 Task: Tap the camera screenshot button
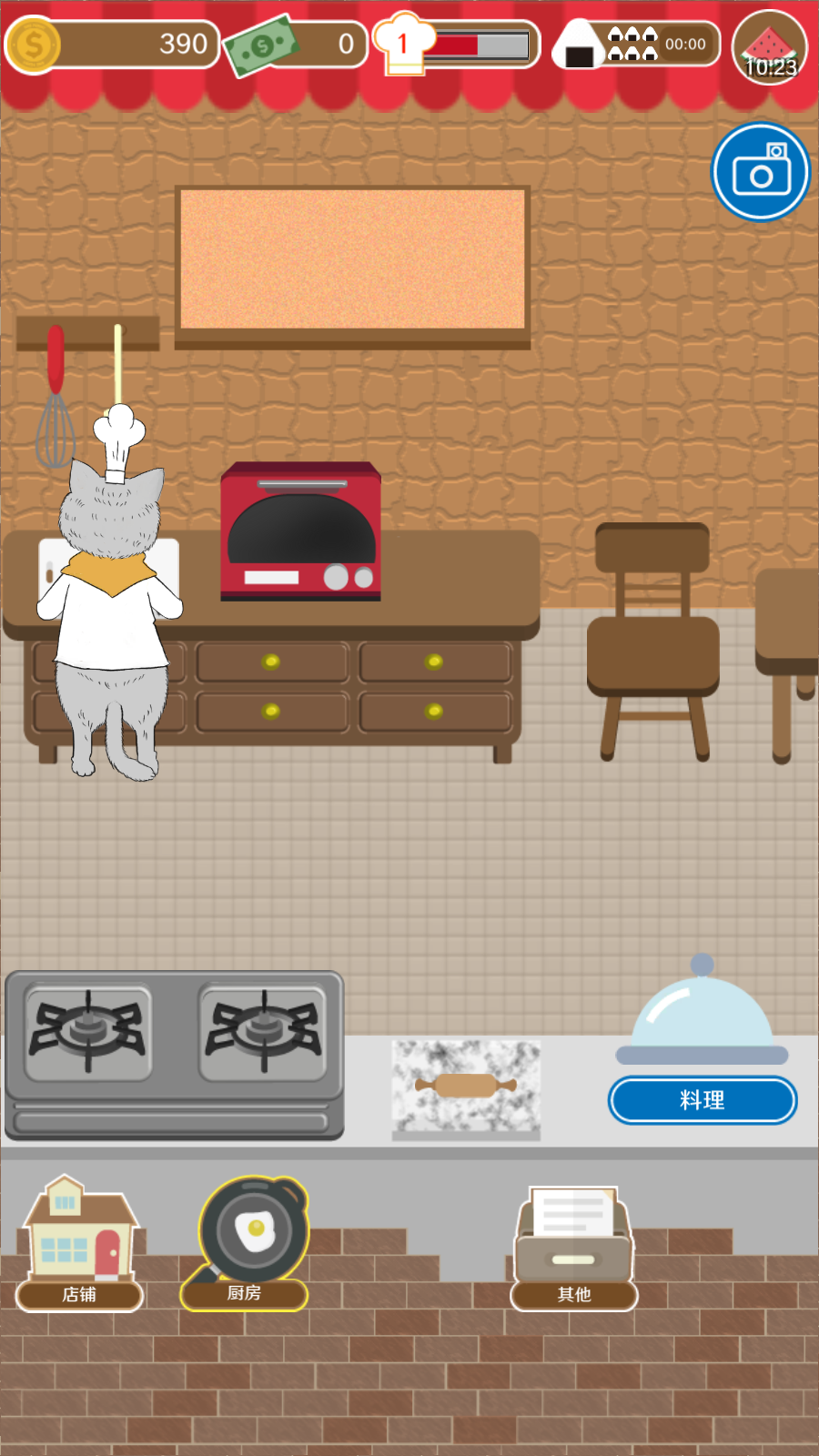761,172
